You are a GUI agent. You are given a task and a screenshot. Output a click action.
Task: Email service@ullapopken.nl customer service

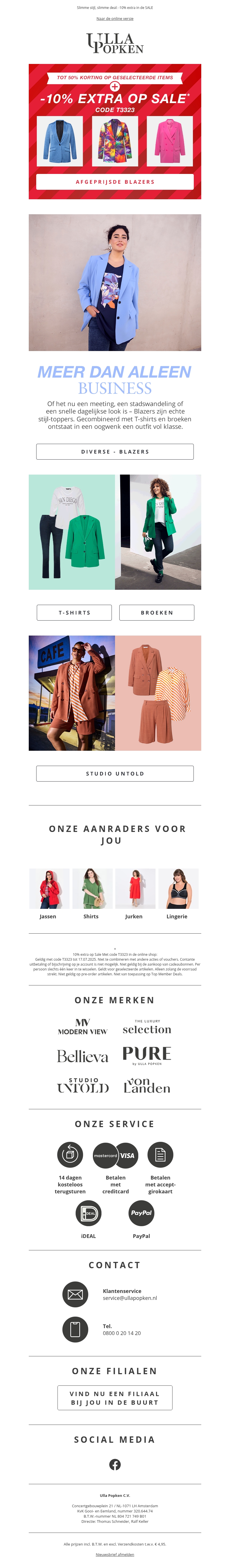[130, 1298]
